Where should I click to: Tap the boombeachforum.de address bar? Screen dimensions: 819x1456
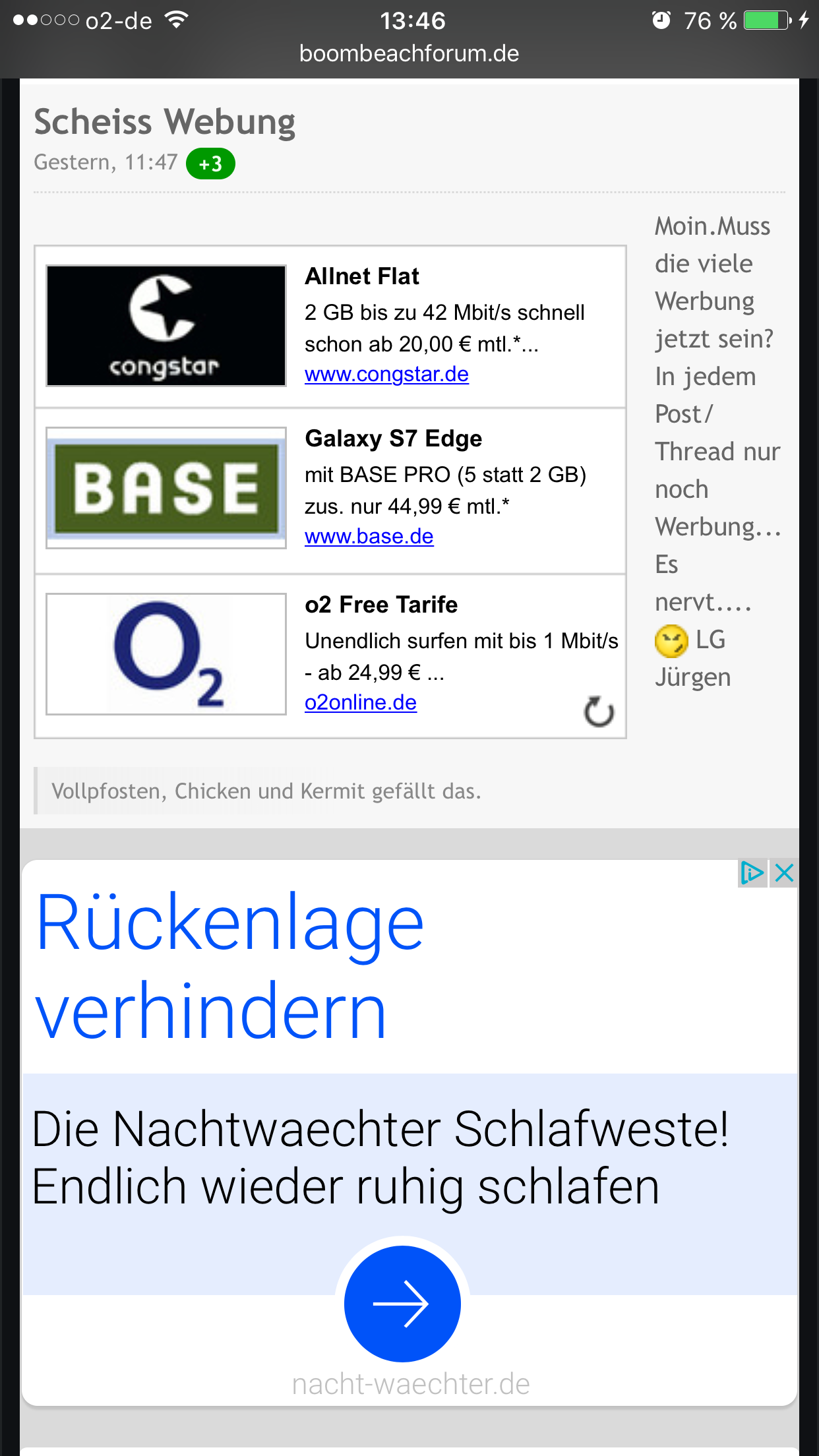409,54
